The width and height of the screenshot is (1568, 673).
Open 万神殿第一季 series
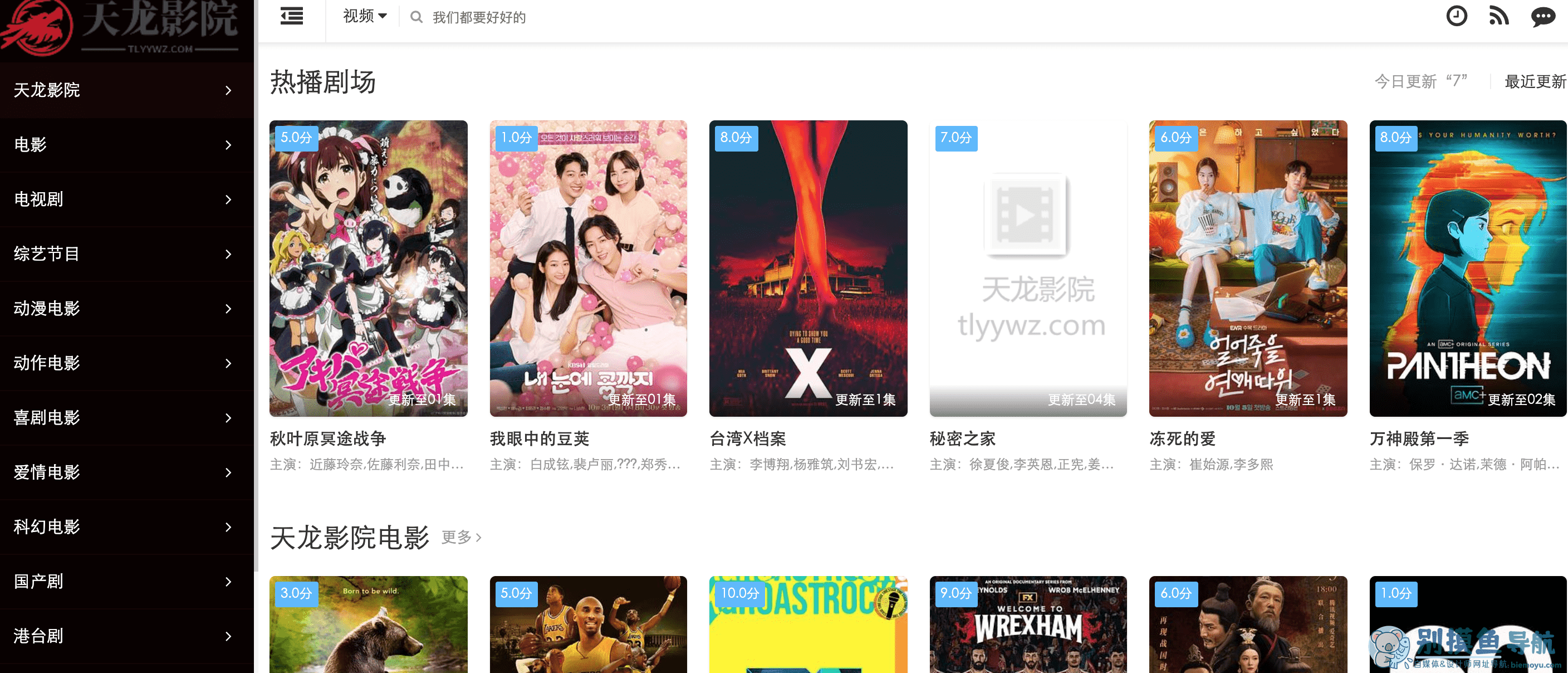pos(1467,269)
